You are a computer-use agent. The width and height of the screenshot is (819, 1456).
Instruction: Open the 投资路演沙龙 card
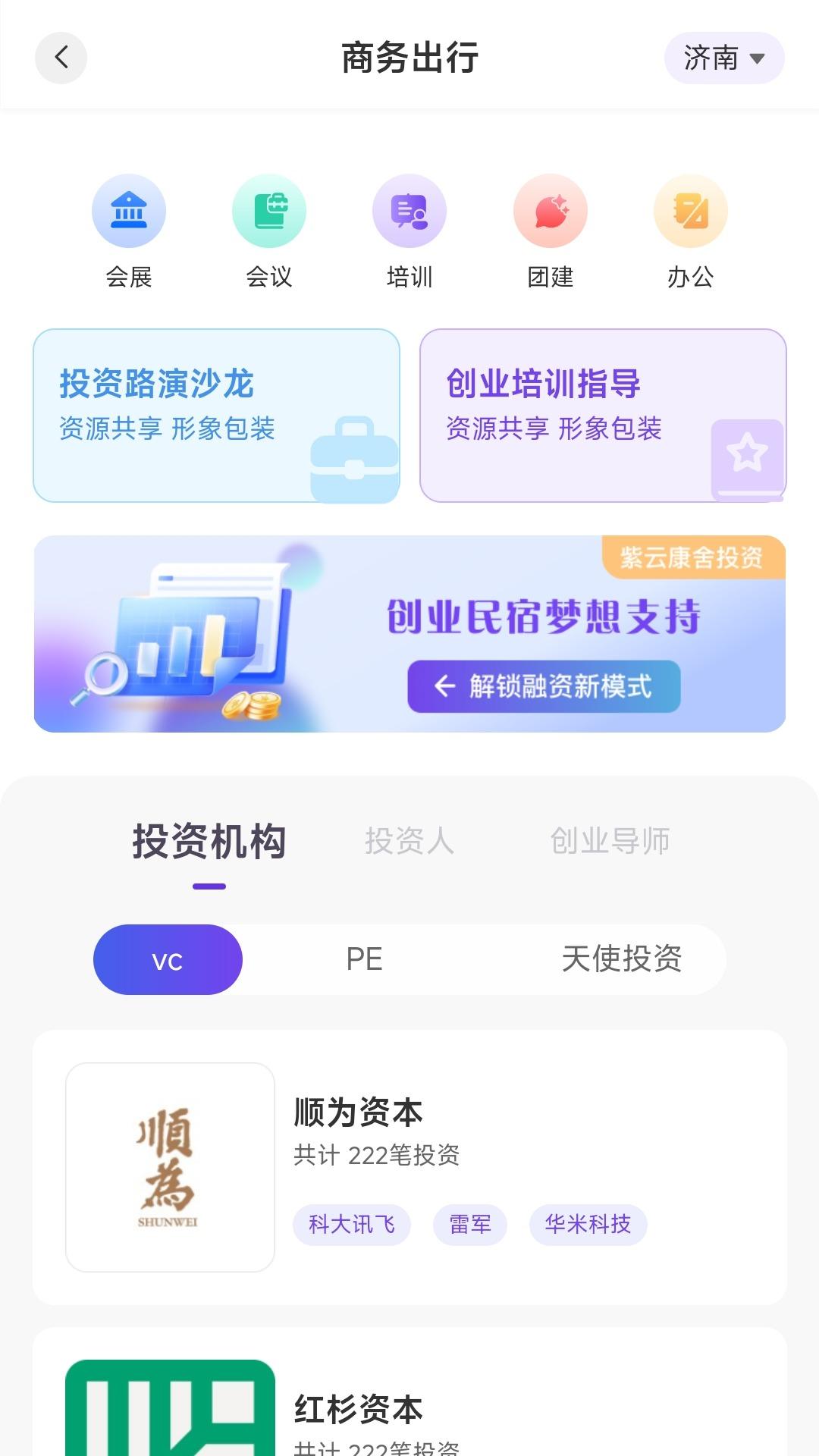tap(216, 413)
